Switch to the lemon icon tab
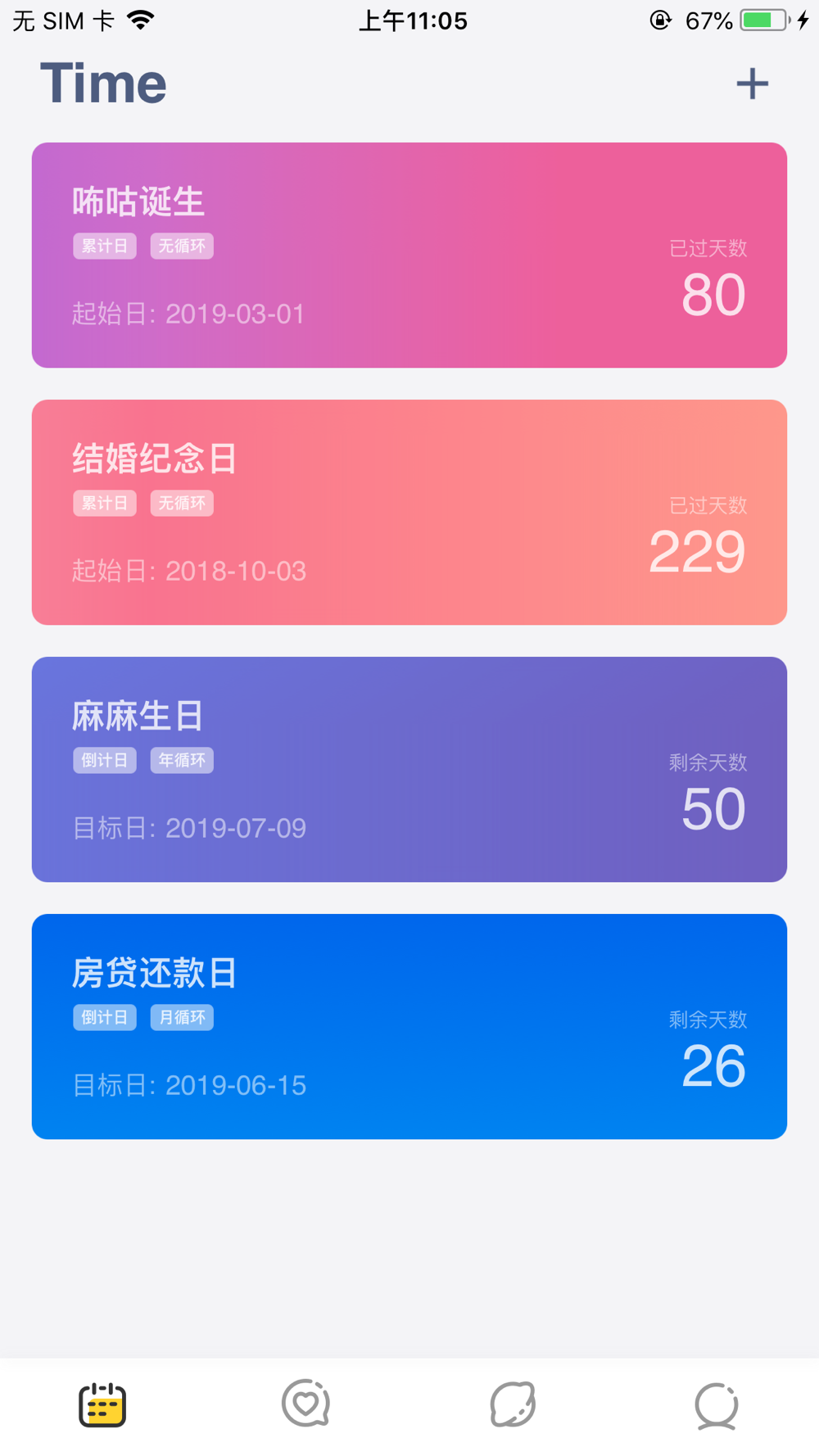The height and width of the screenshot is (1456, 819). pyautogui.click(x=513, y=1405)
